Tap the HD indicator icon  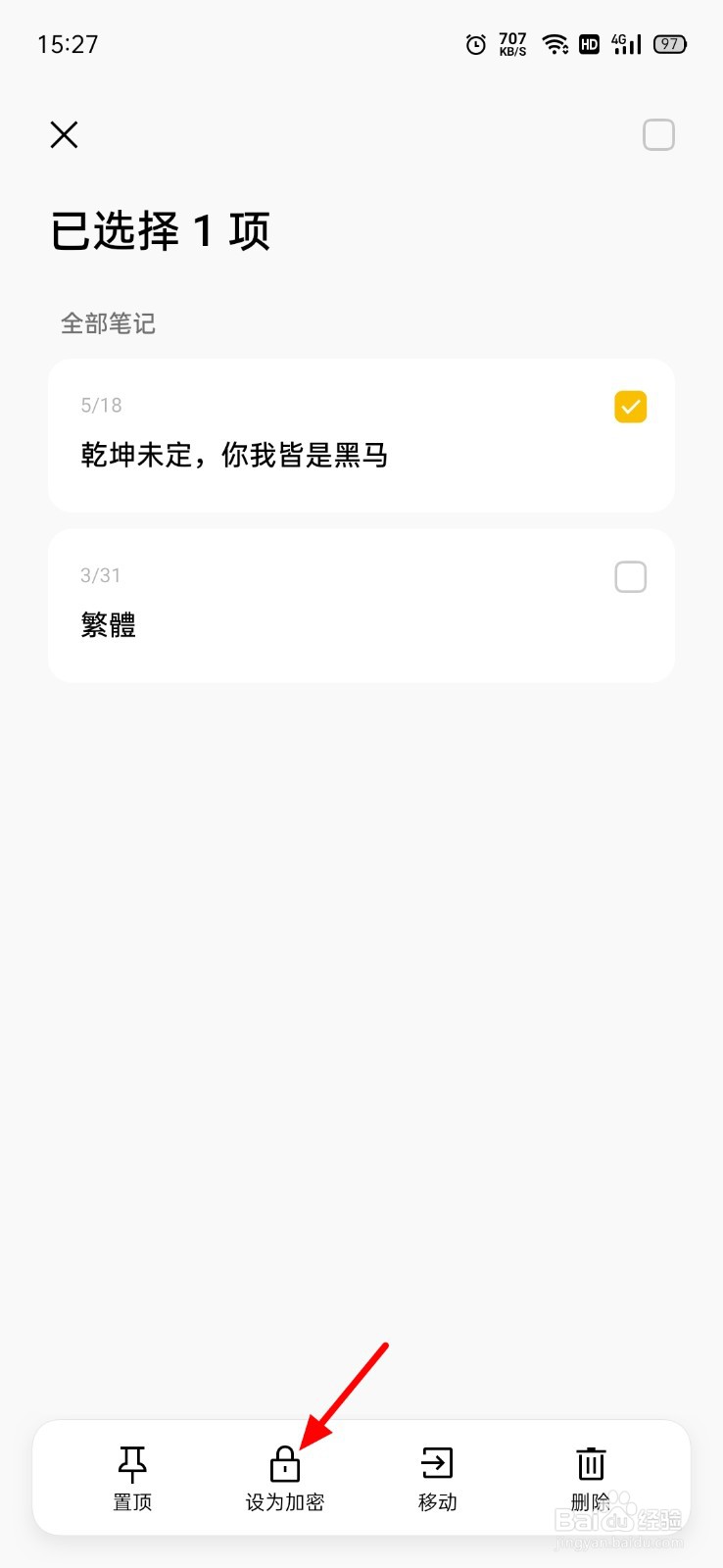pos(589,44)
